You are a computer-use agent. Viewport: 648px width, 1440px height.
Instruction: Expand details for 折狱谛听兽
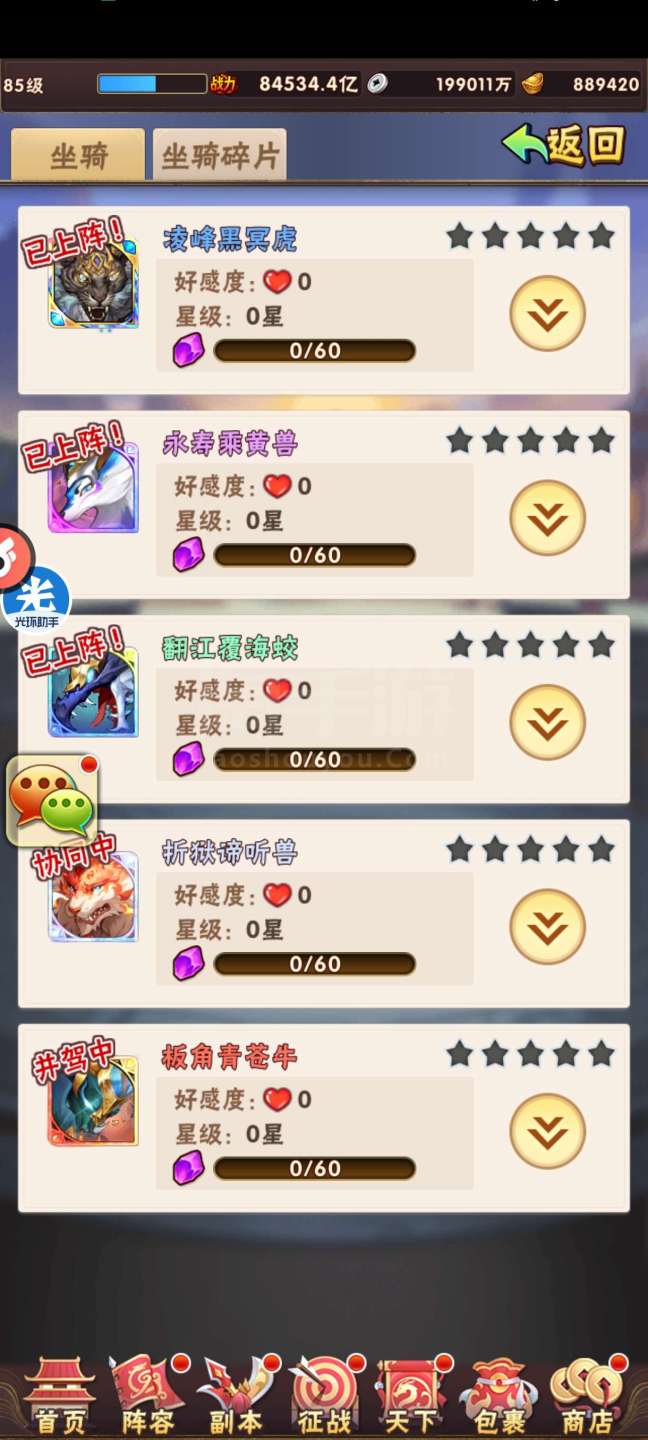[x=547, y=926]
